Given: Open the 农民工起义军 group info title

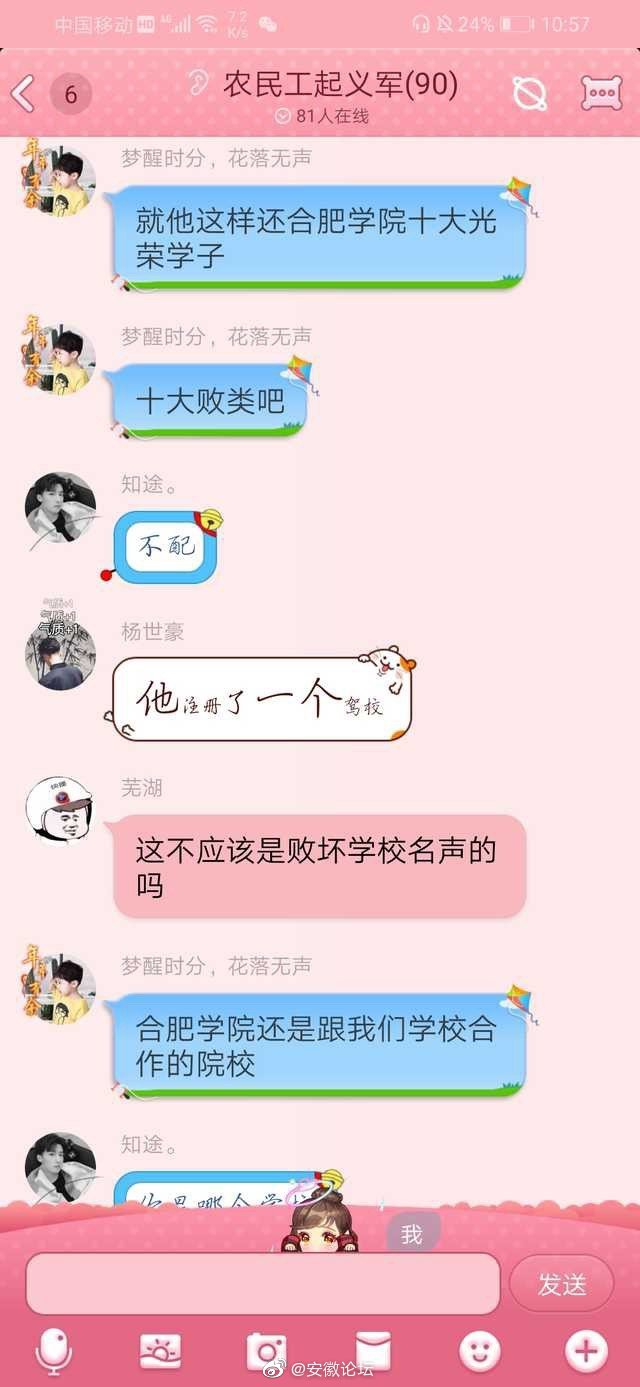Looking at the screenshot, I should 339,86.
